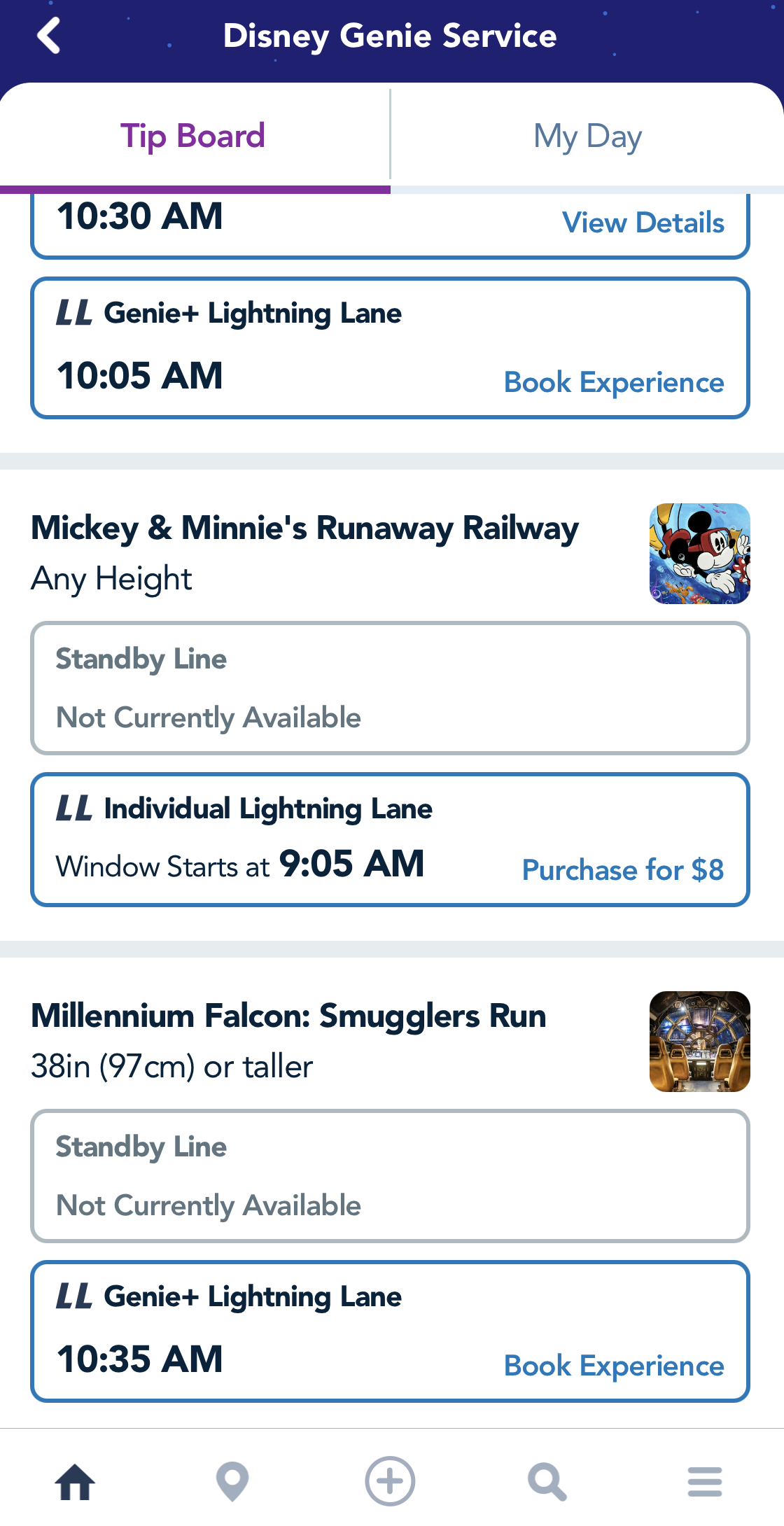The image size is (784, 1526).
Task: Open Millennium Falcon: Smugglers Run thumbnail
Action: (x=699, y=1042)
